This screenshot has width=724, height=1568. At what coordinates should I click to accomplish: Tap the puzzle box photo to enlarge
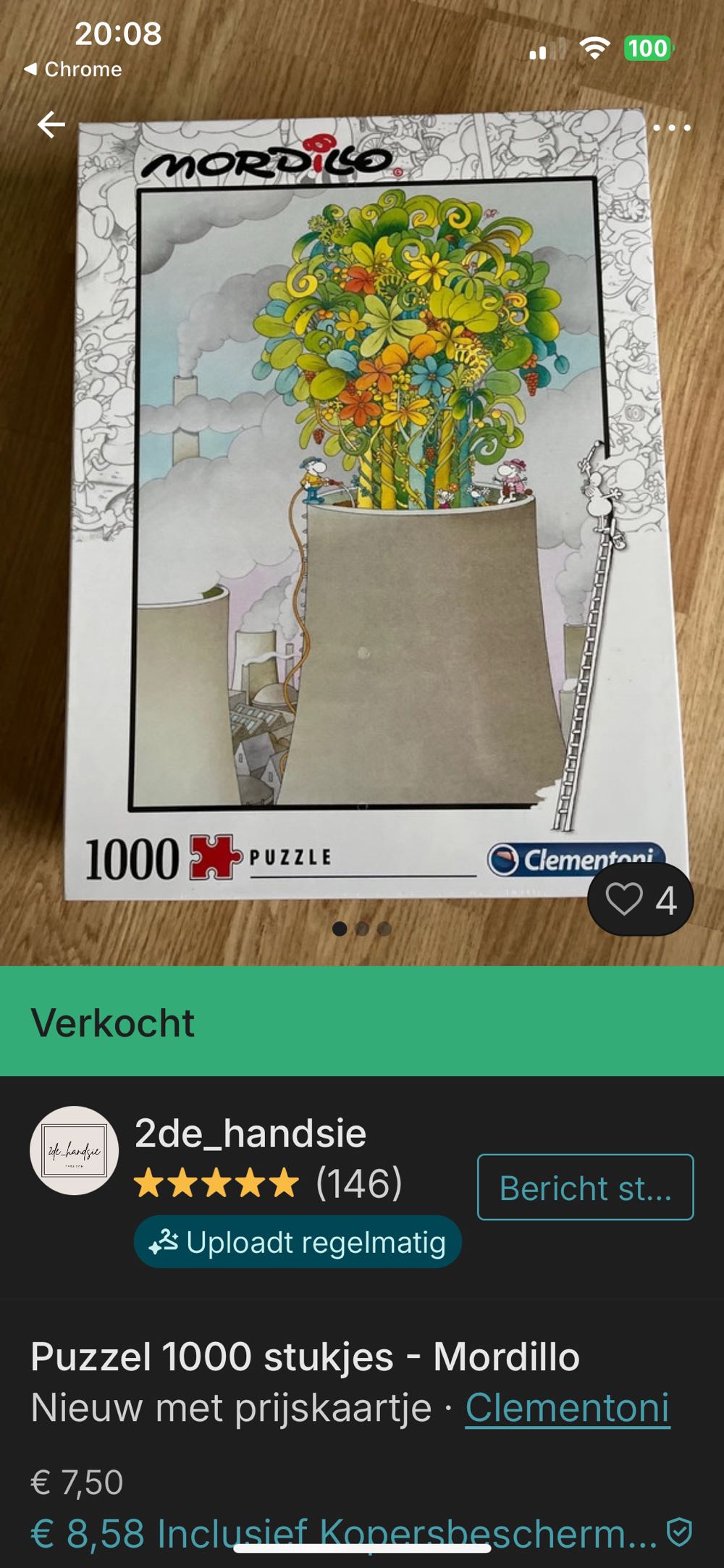pos(362,507)
